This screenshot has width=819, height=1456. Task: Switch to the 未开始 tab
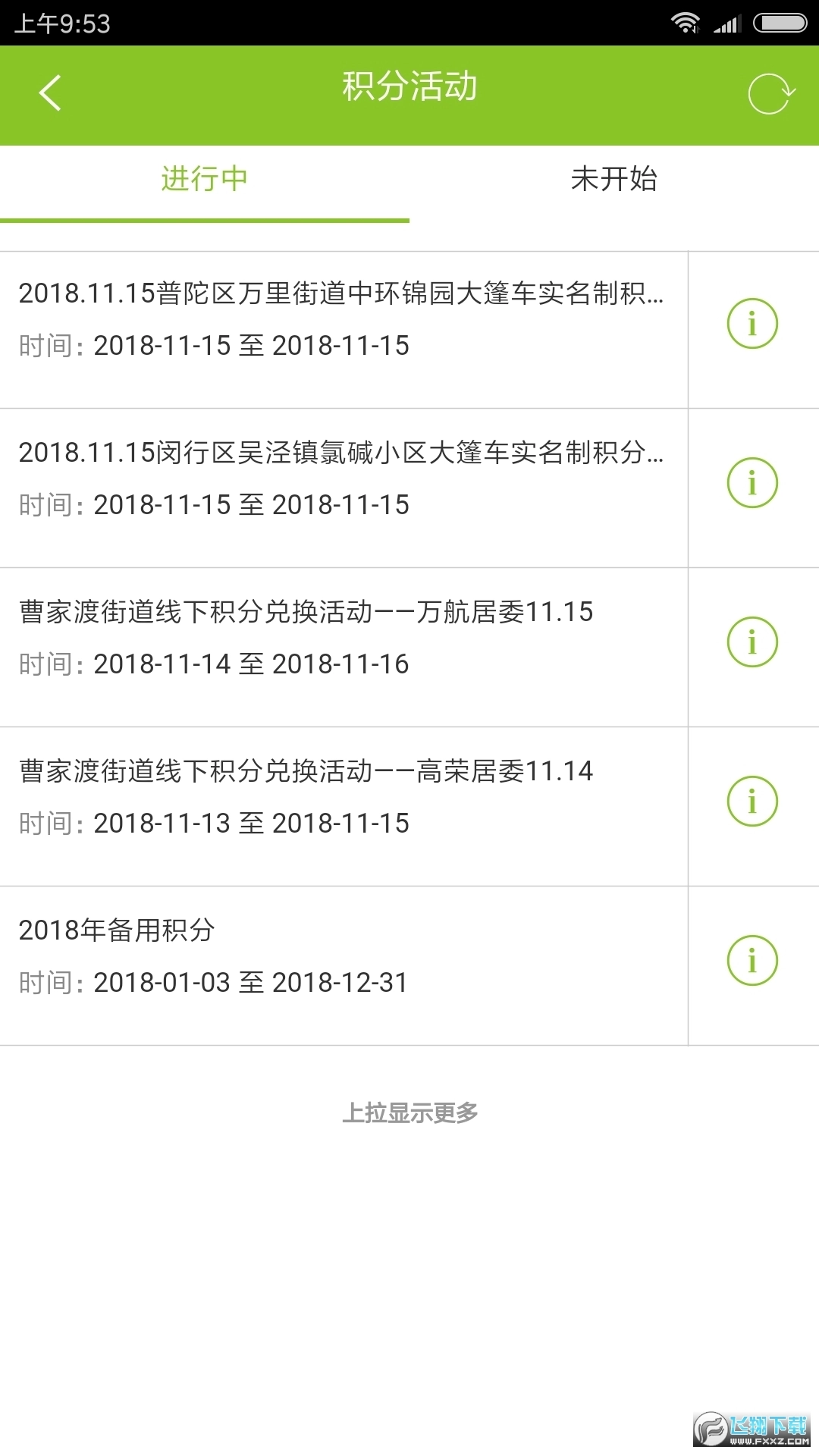(x=614, y=180)
